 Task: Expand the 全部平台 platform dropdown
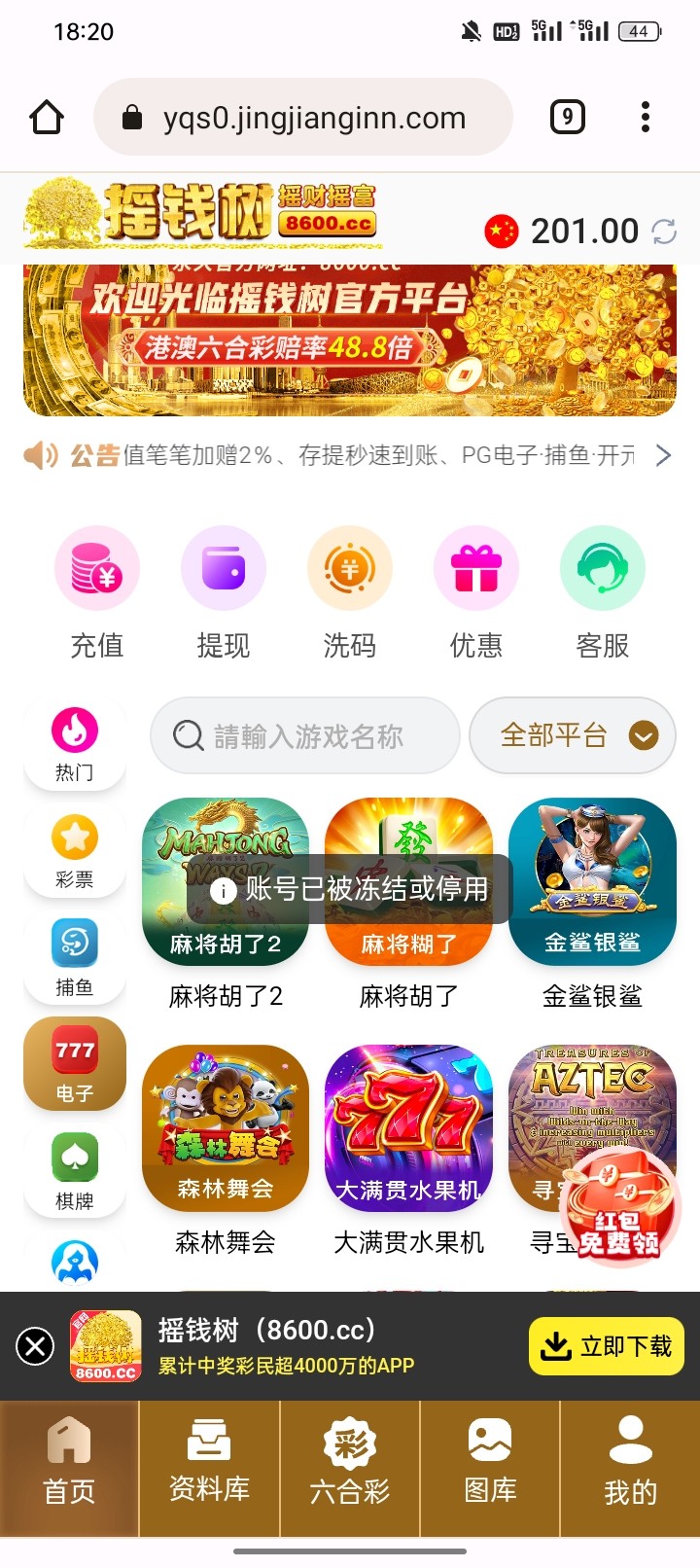pyautogui.click(x=573, y=736)
